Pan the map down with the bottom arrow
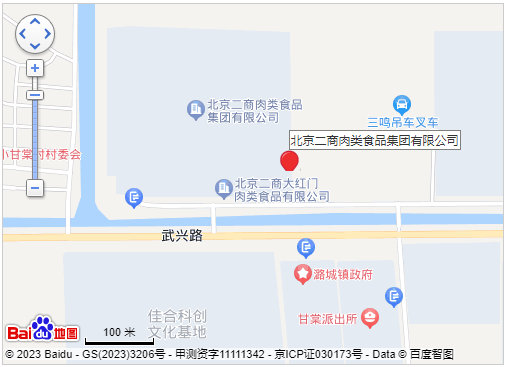 [x=35, y=46]
